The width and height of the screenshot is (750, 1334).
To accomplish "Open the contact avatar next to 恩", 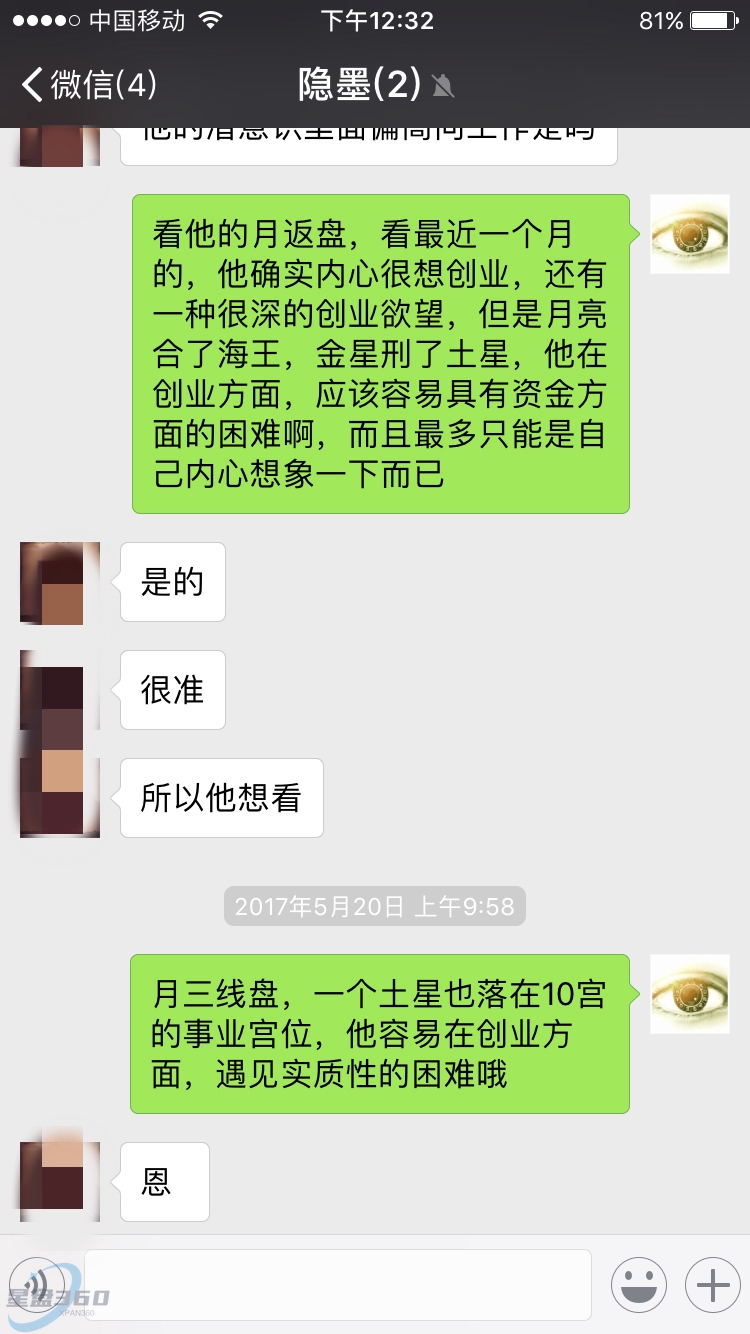I will [60, 1181].
